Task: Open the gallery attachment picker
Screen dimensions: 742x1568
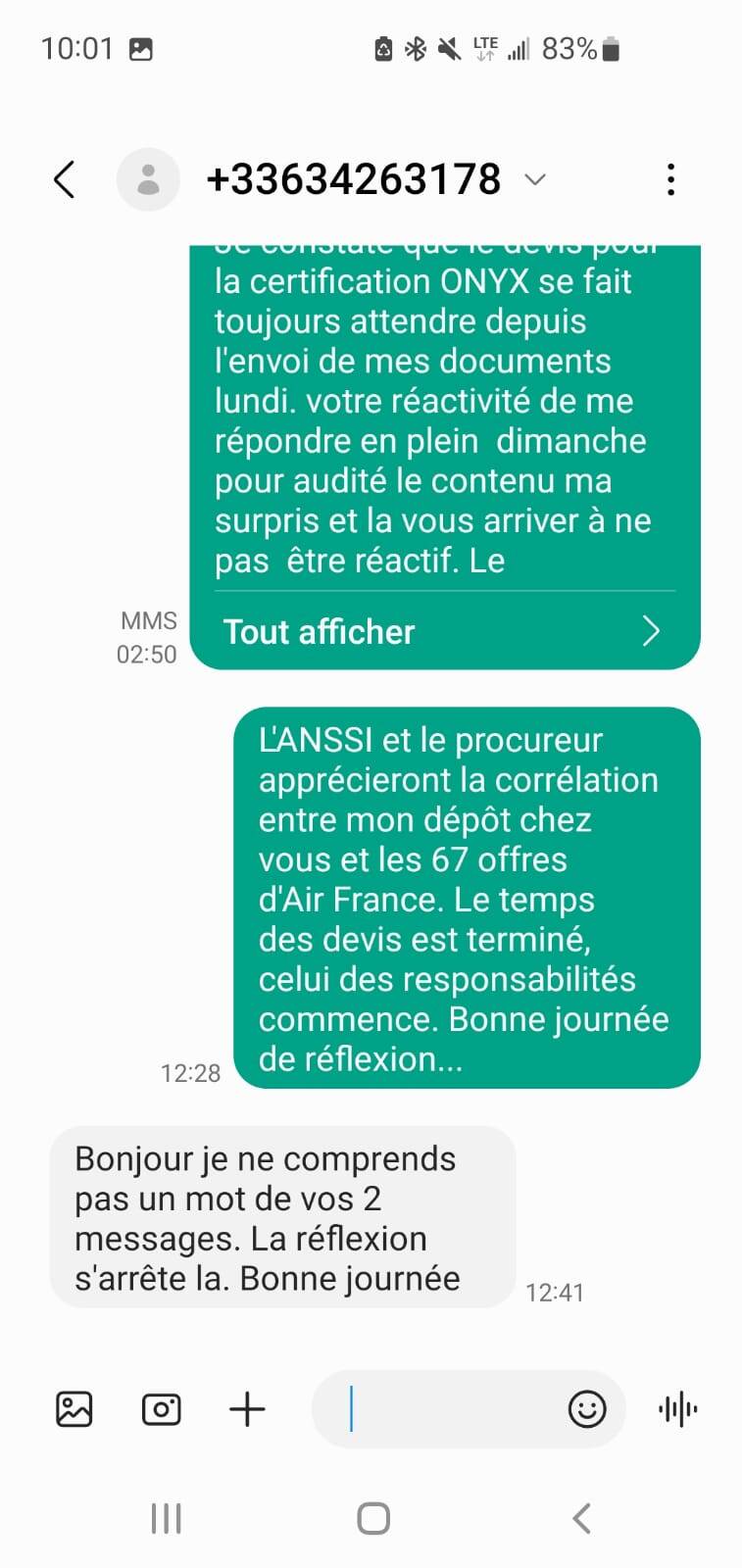Action: coord(74,1409)
